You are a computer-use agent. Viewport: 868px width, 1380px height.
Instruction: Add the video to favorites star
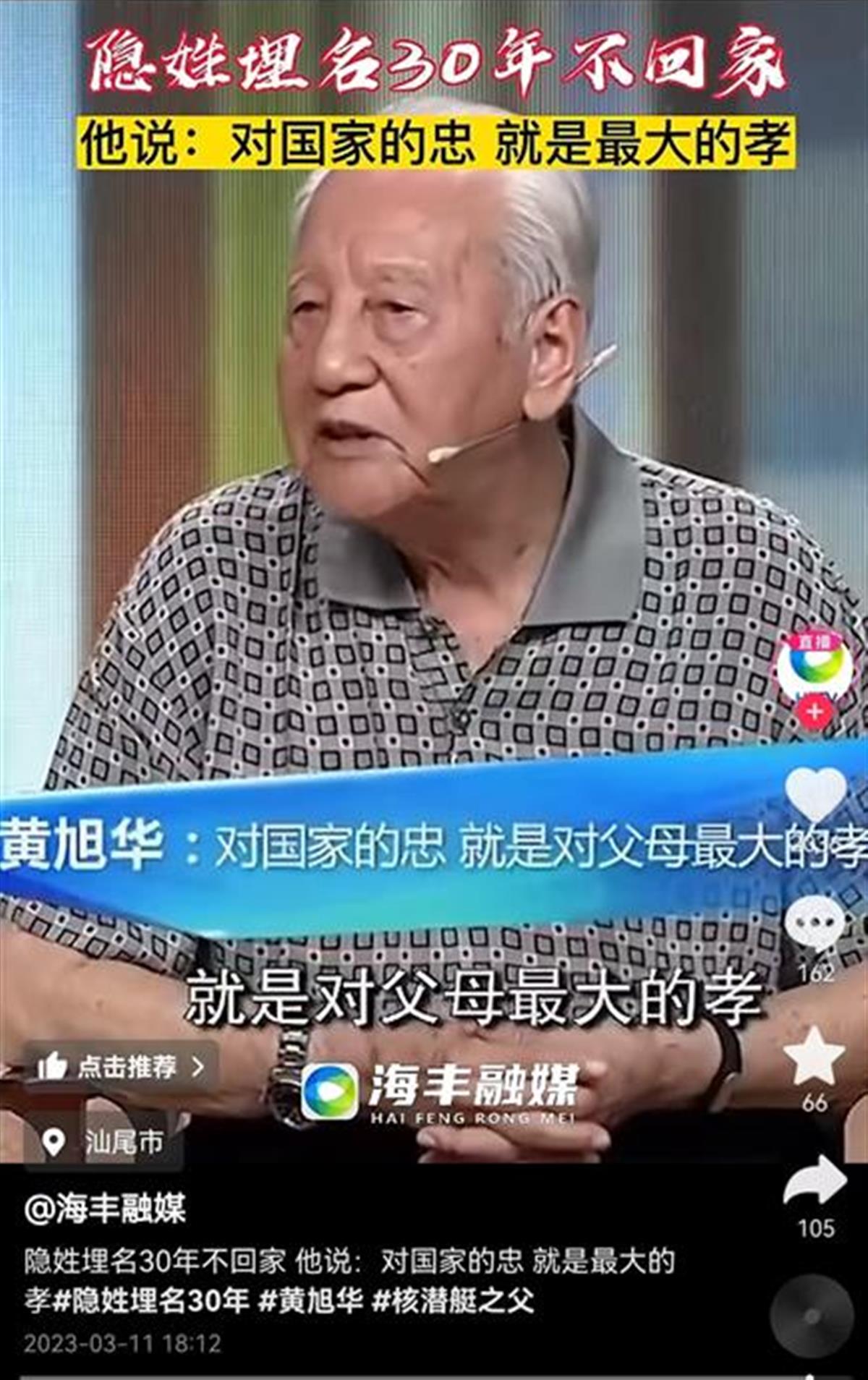pyautogui.click(x=814, y=1057)
